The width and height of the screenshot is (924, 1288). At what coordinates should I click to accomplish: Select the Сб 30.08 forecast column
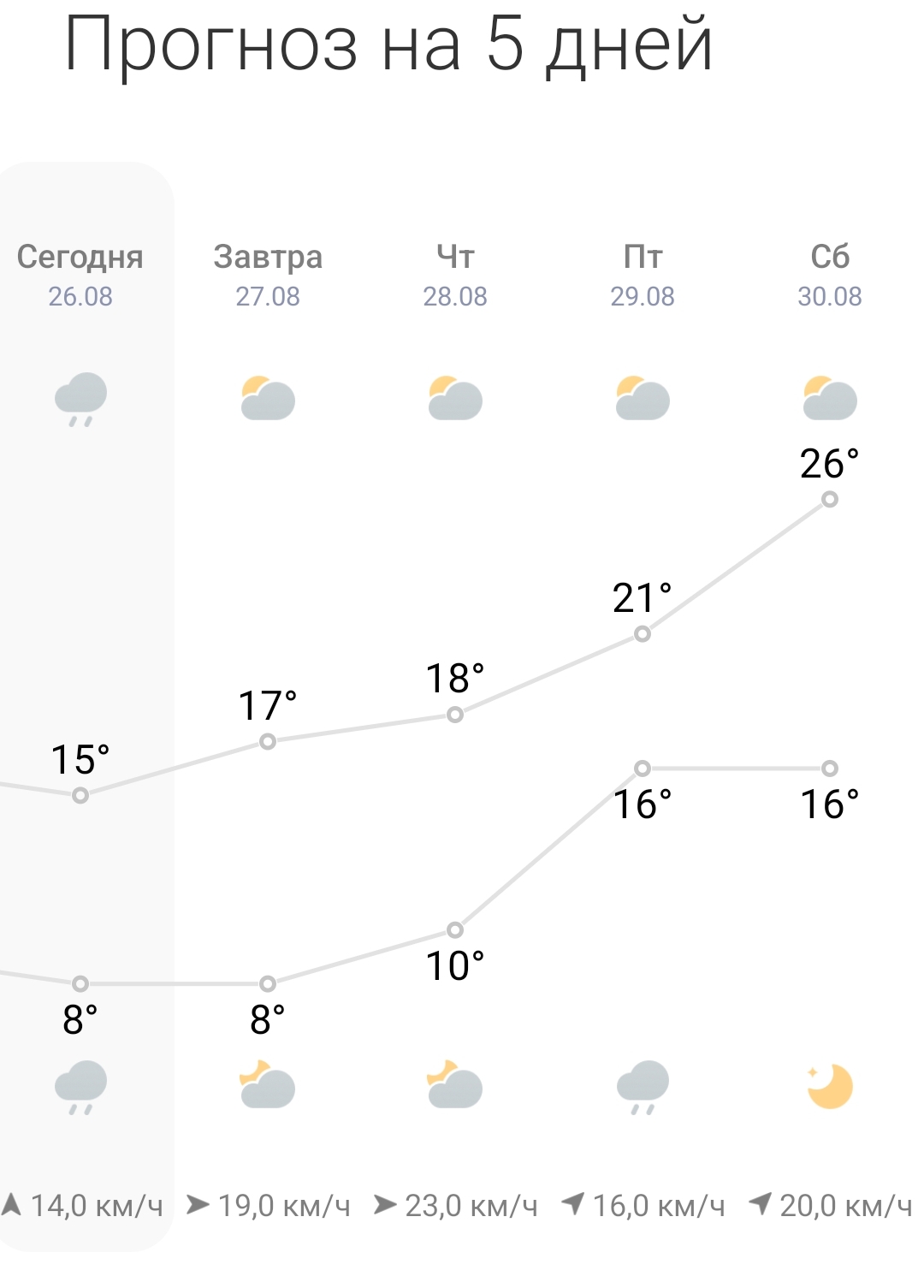[x=829, y=274]
